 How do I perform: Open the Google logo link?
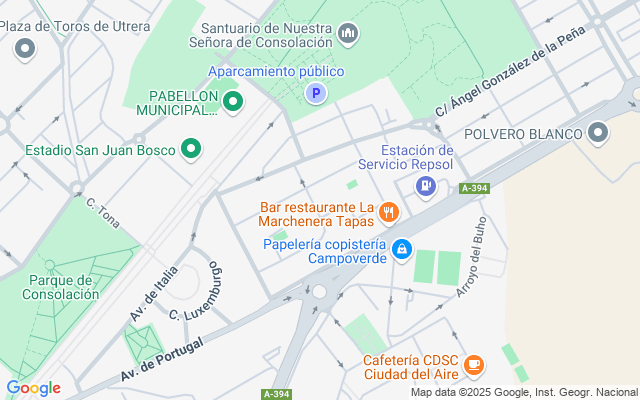(33, 388)
